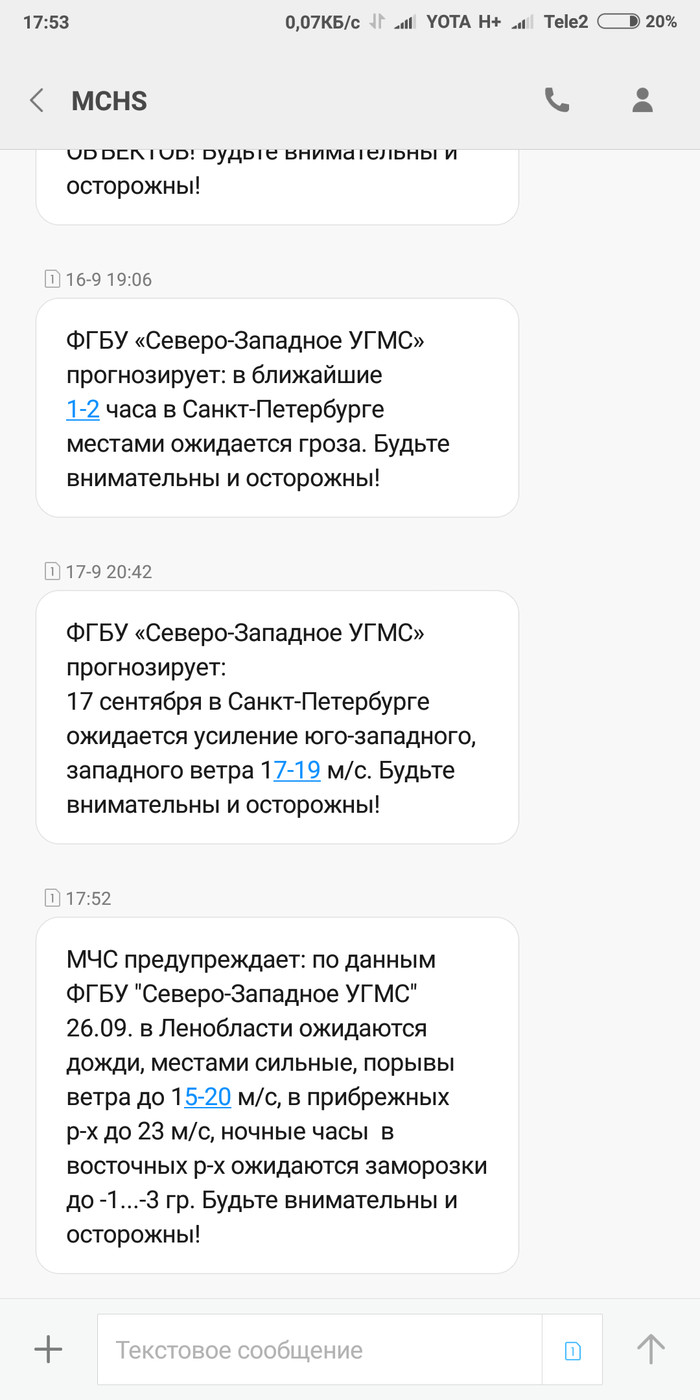Viewport: 700px width, 1400px height.
Task: Call the MCHS sender
Action: click(556, 100)
